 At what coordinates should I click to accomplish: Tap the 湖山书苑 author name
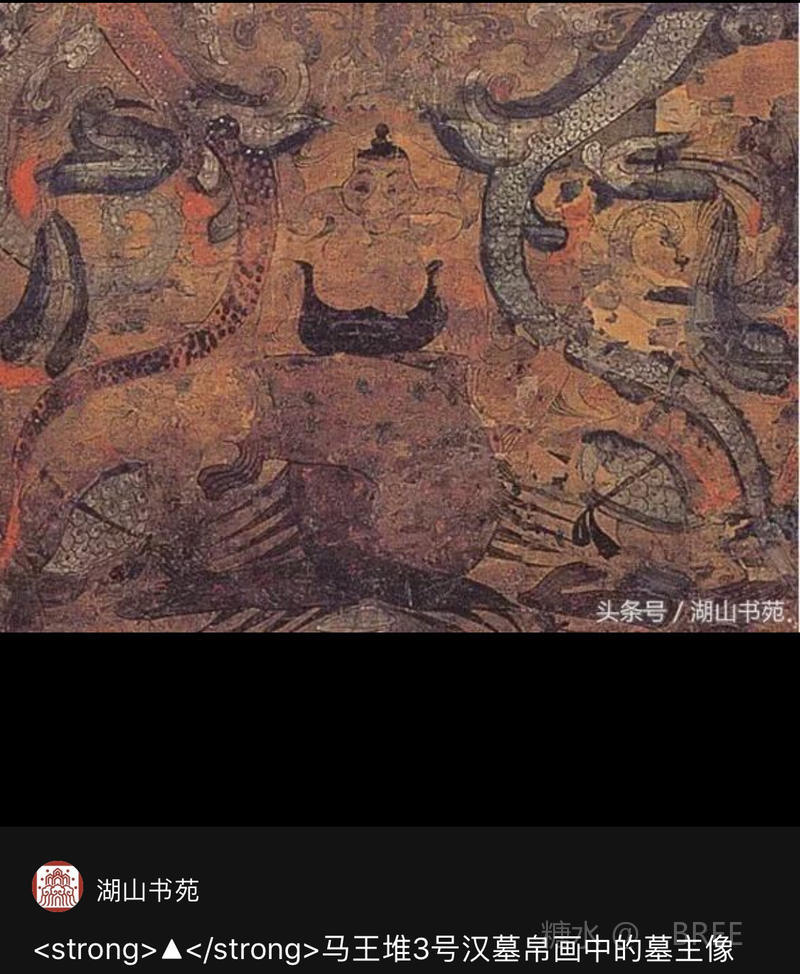point(147,888)
